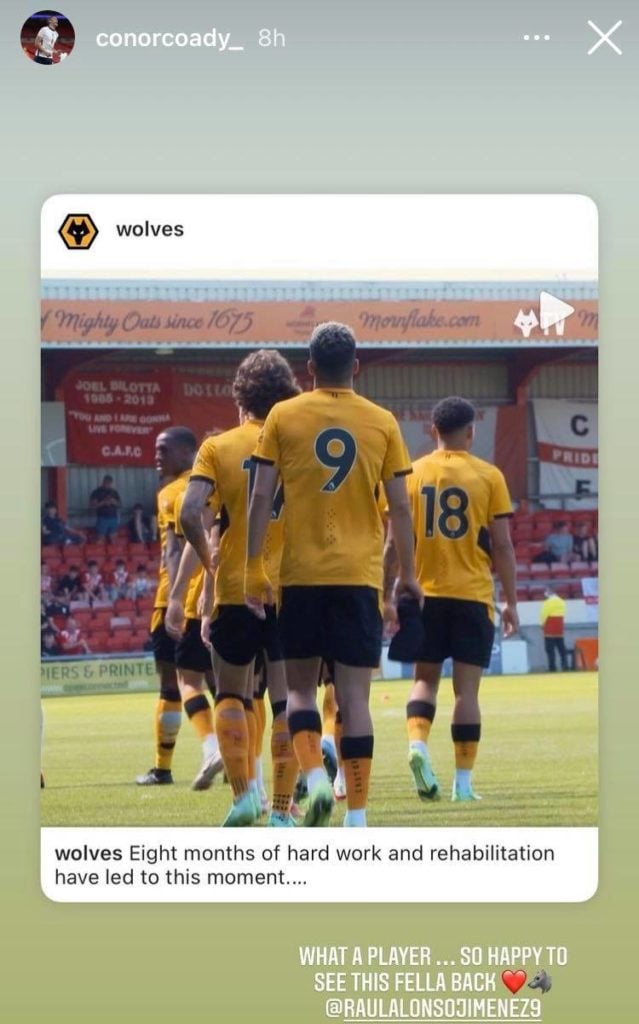The image size is (639, 1024).
Task: Close the story viewer
Action: point(604,38)
